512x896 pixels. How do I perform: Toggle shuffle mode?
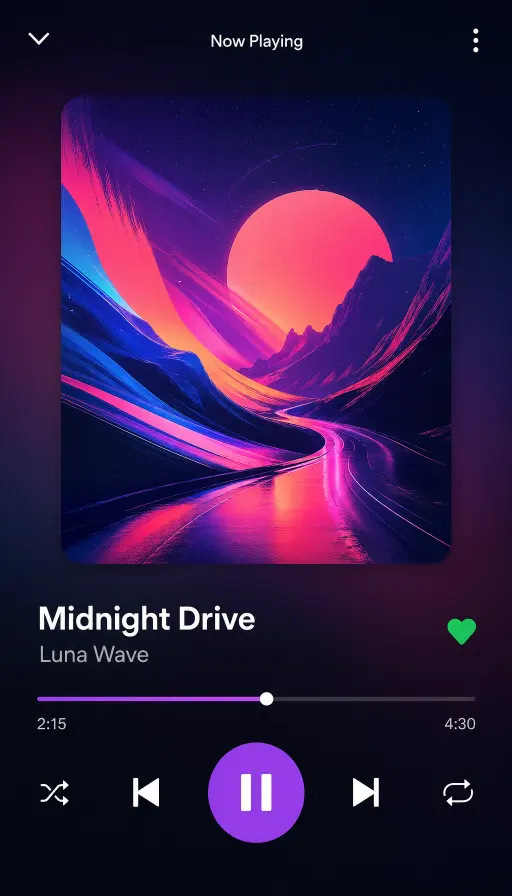point(54,793)
